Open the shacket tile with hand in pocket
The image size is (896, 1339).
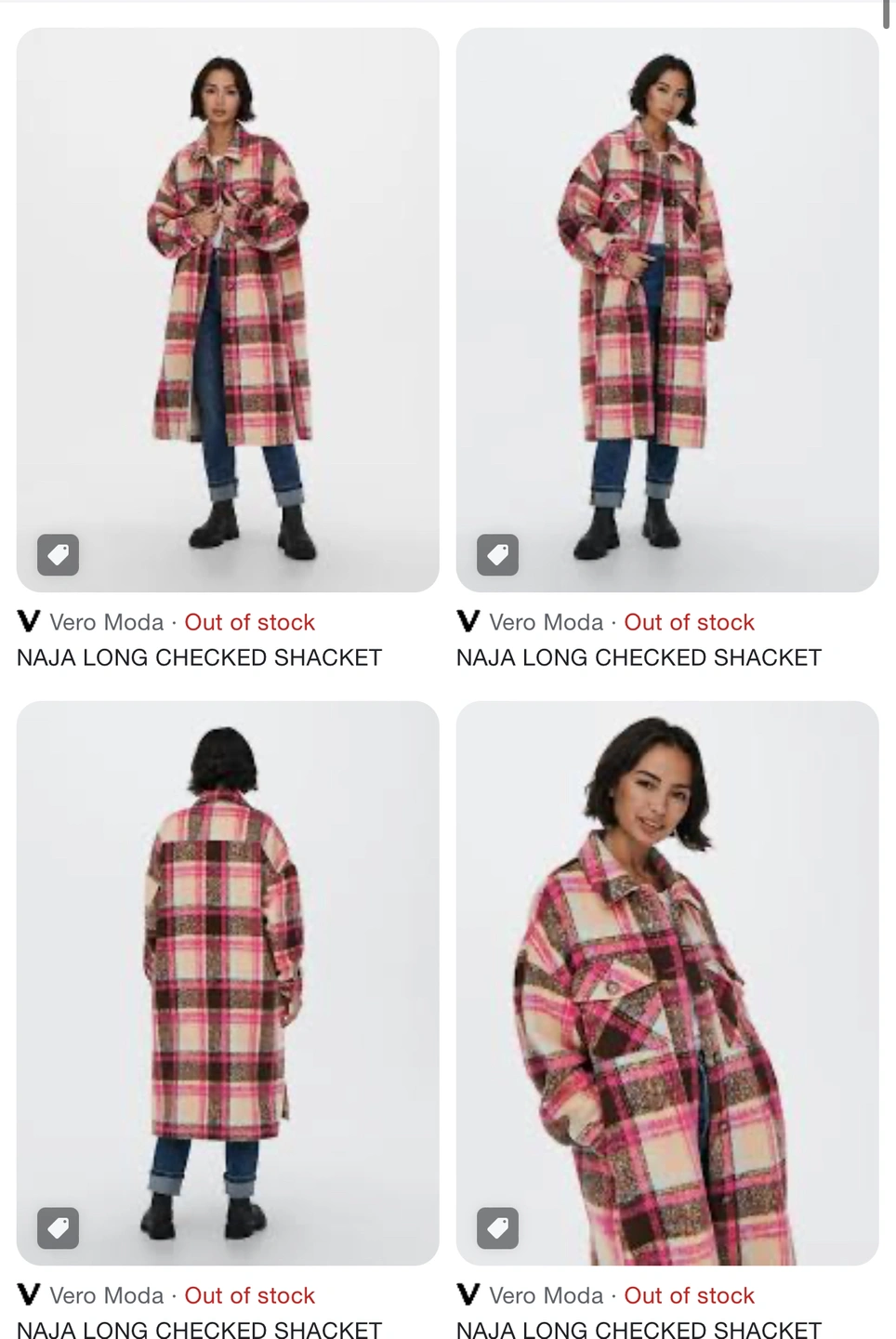[666, 310]
